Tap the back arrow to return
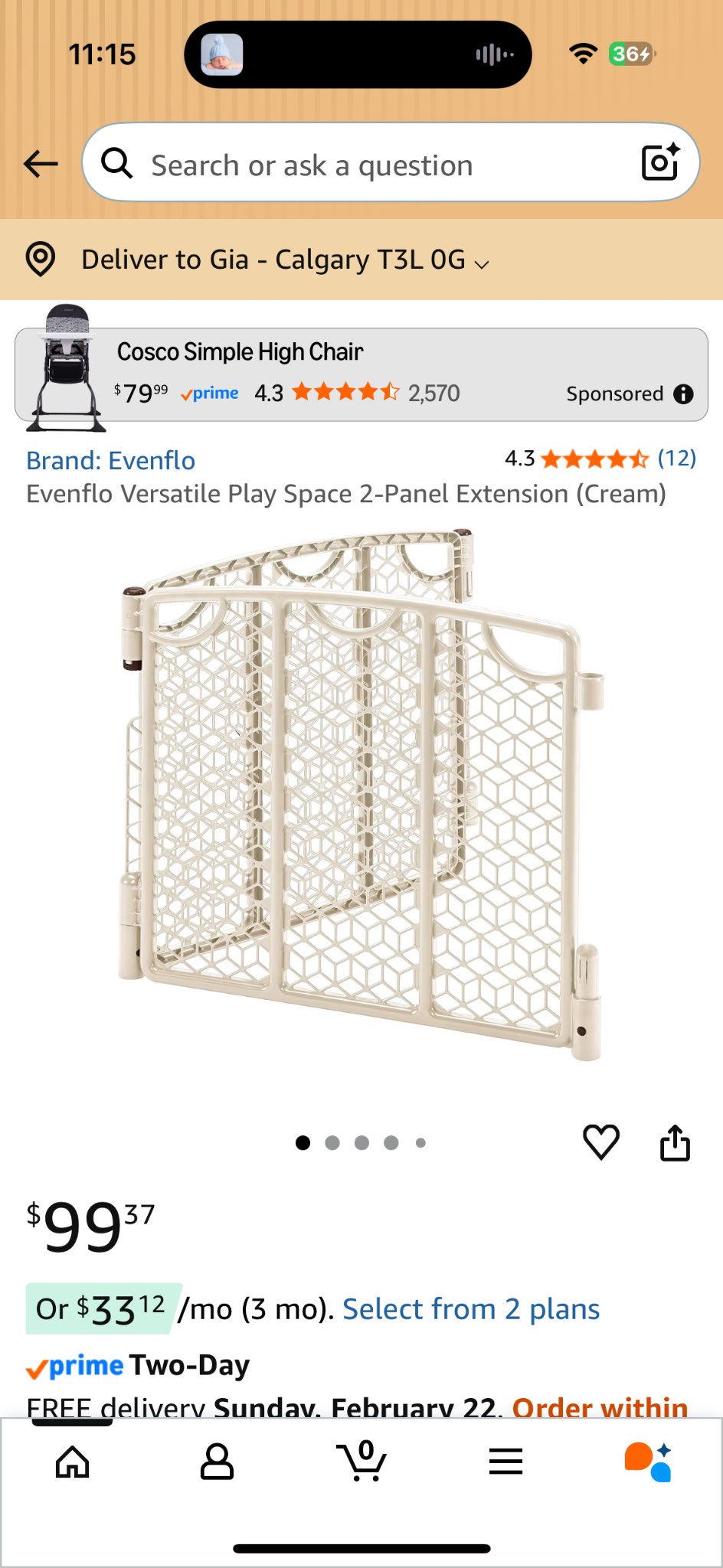 tap(40, 163)
